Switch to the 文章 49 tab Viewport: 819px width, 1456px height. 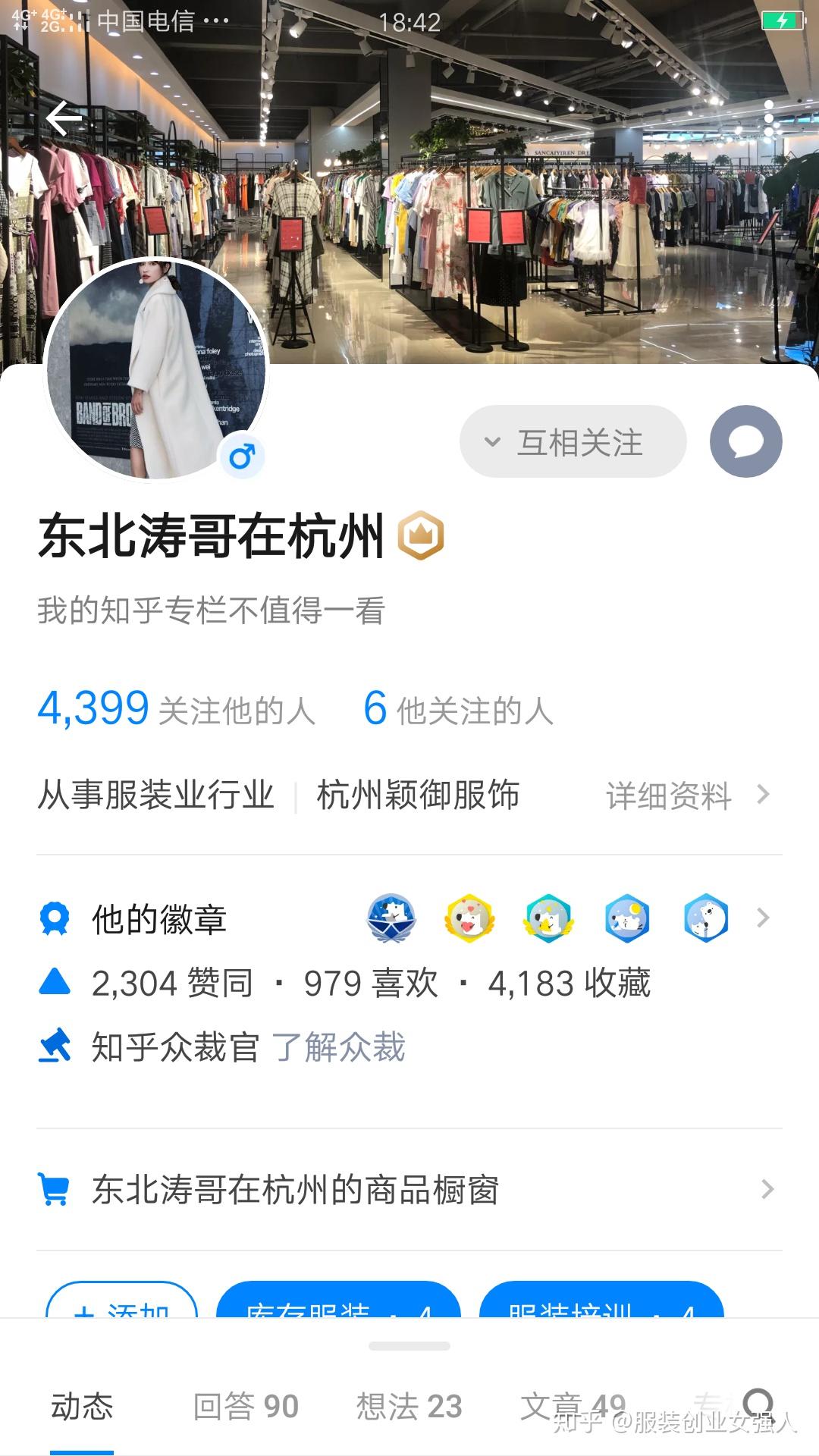(x=573, y=1407)
